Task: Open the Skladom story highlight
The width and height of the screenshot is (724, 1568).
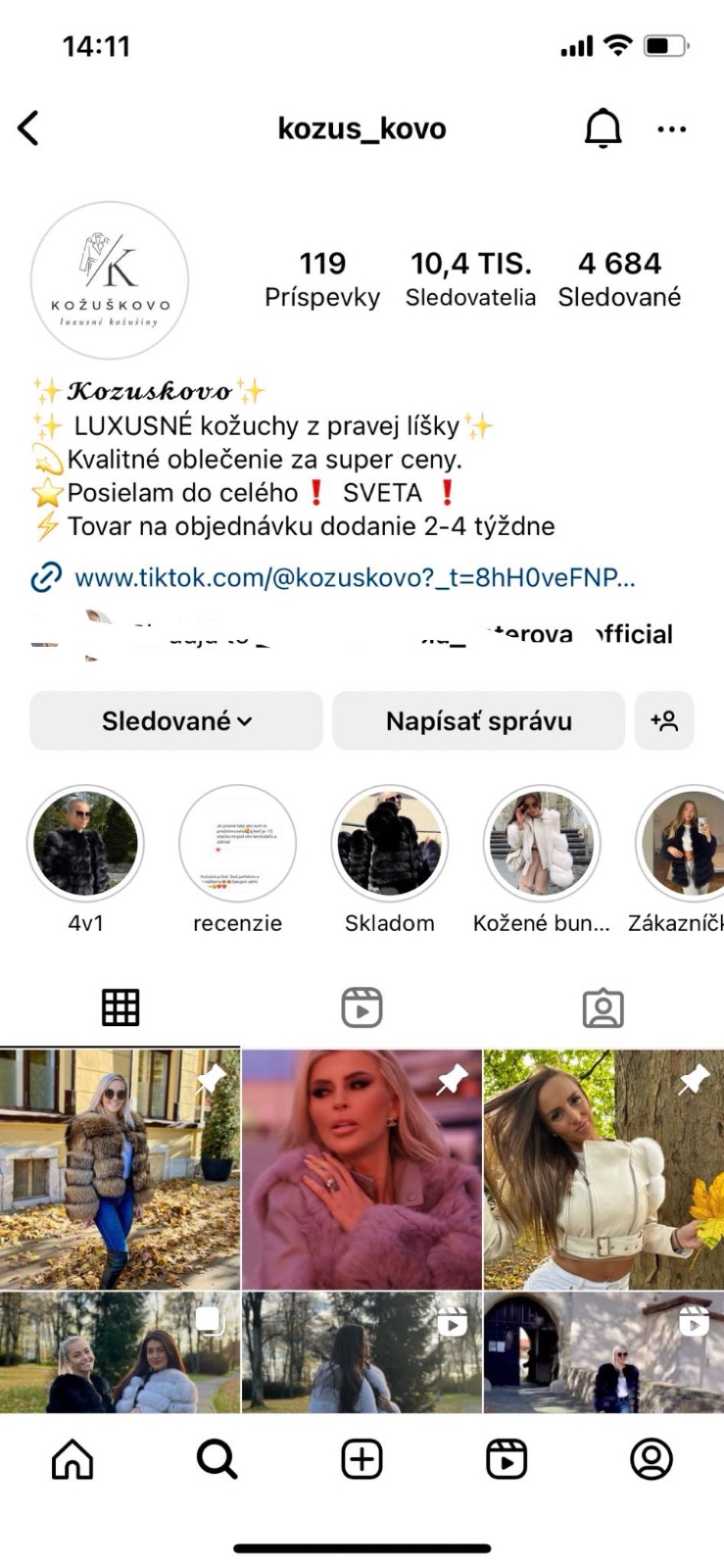Action: pos(389,844)
